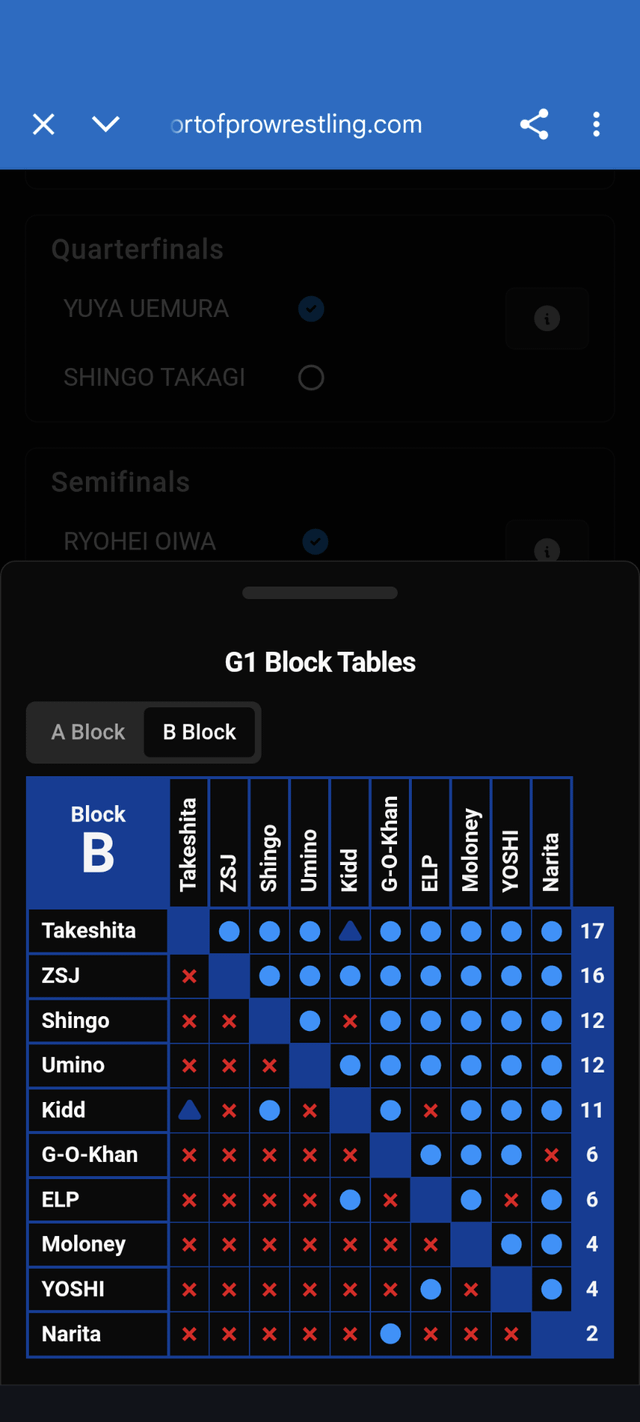Share this page
The height and width of the screenshot is (1422, 640).
tap(534, 124)
